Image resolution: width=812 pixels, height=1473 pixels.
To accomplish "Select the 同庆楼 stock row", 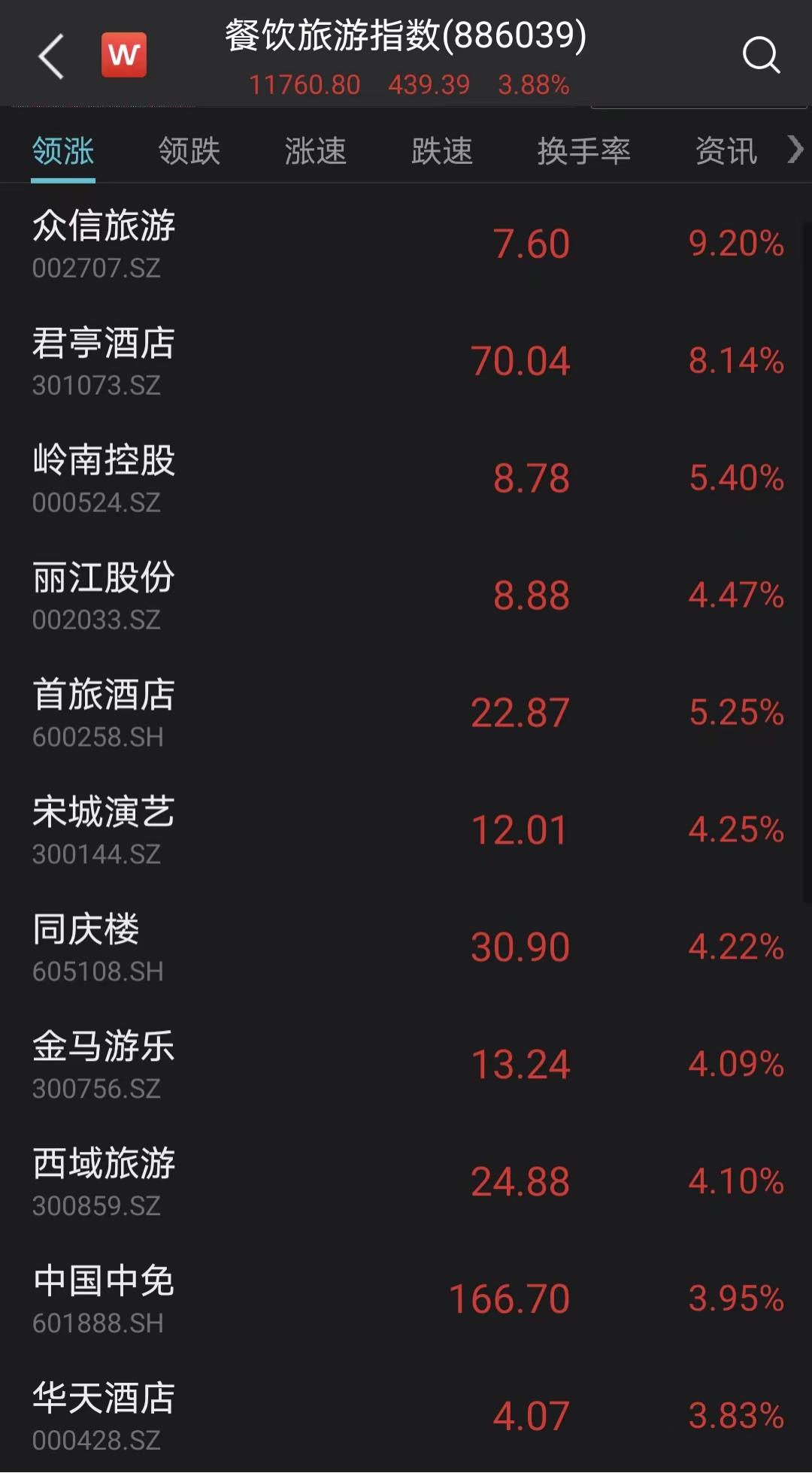I will click(x=406, y=947).
